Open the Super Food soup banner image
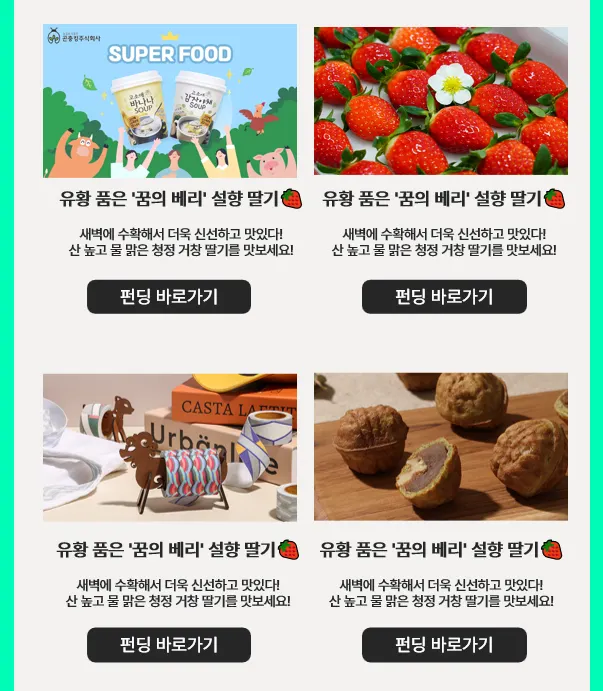This screenshot has height=691, width=603. [170, 101]
